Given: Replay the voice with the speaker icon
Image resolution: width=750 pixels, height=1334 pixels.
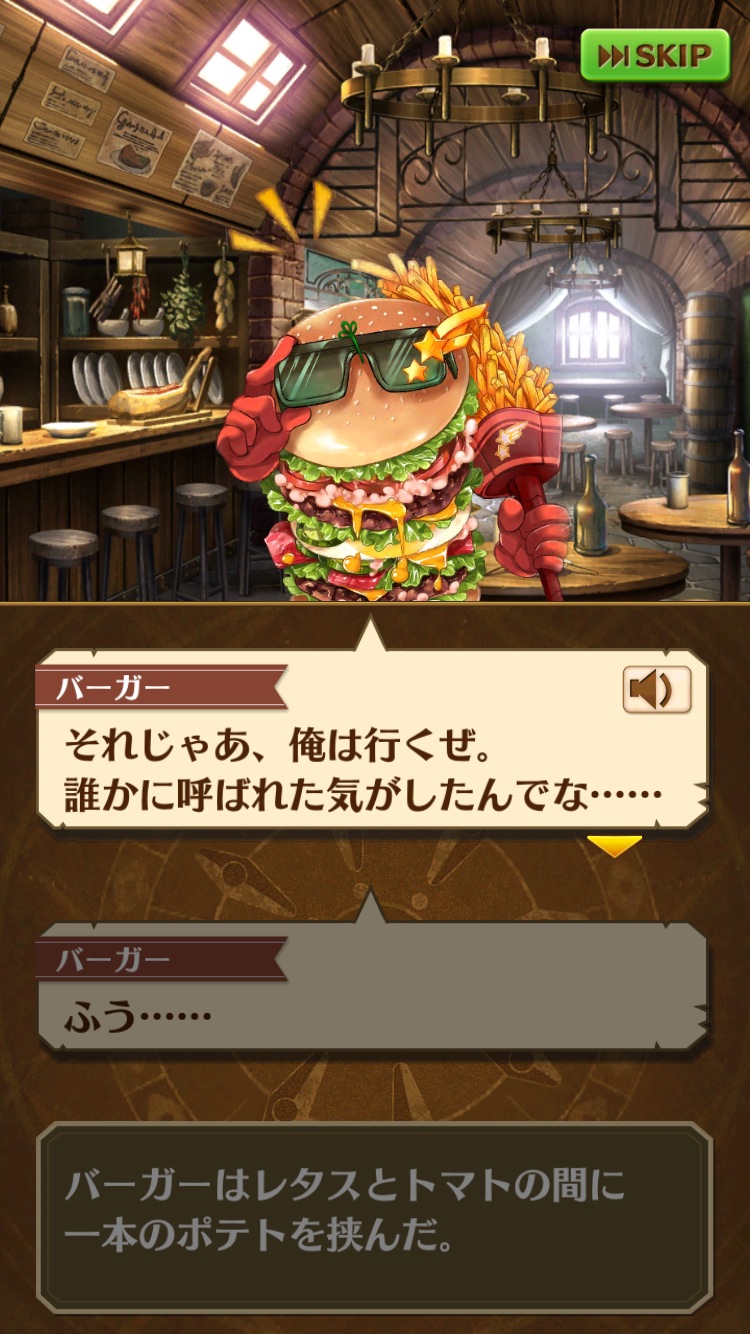Looking at the screenshot, I should (656, 689).
